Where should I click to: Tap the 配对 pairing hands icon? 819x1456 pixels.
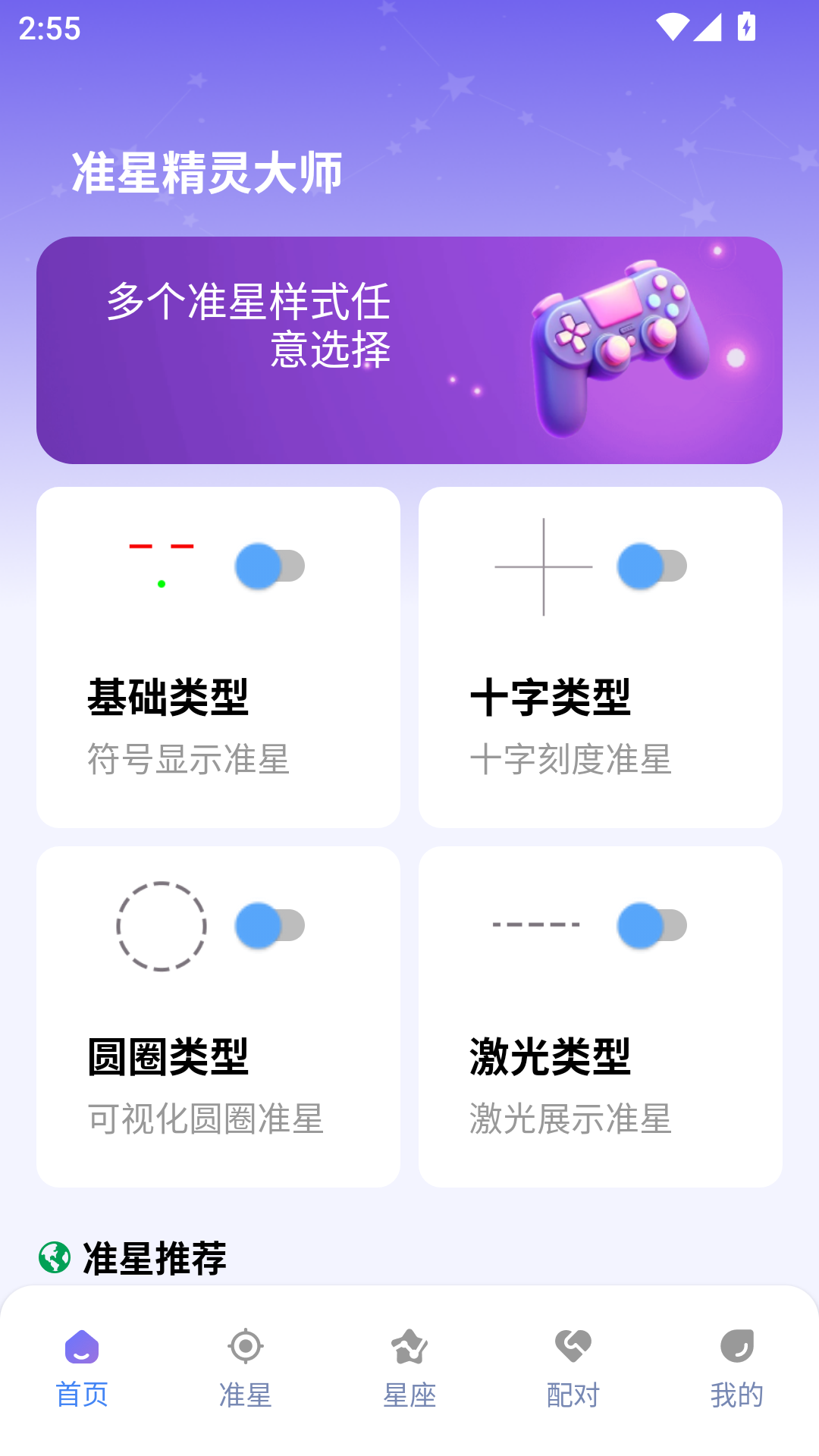point(573,1348)
